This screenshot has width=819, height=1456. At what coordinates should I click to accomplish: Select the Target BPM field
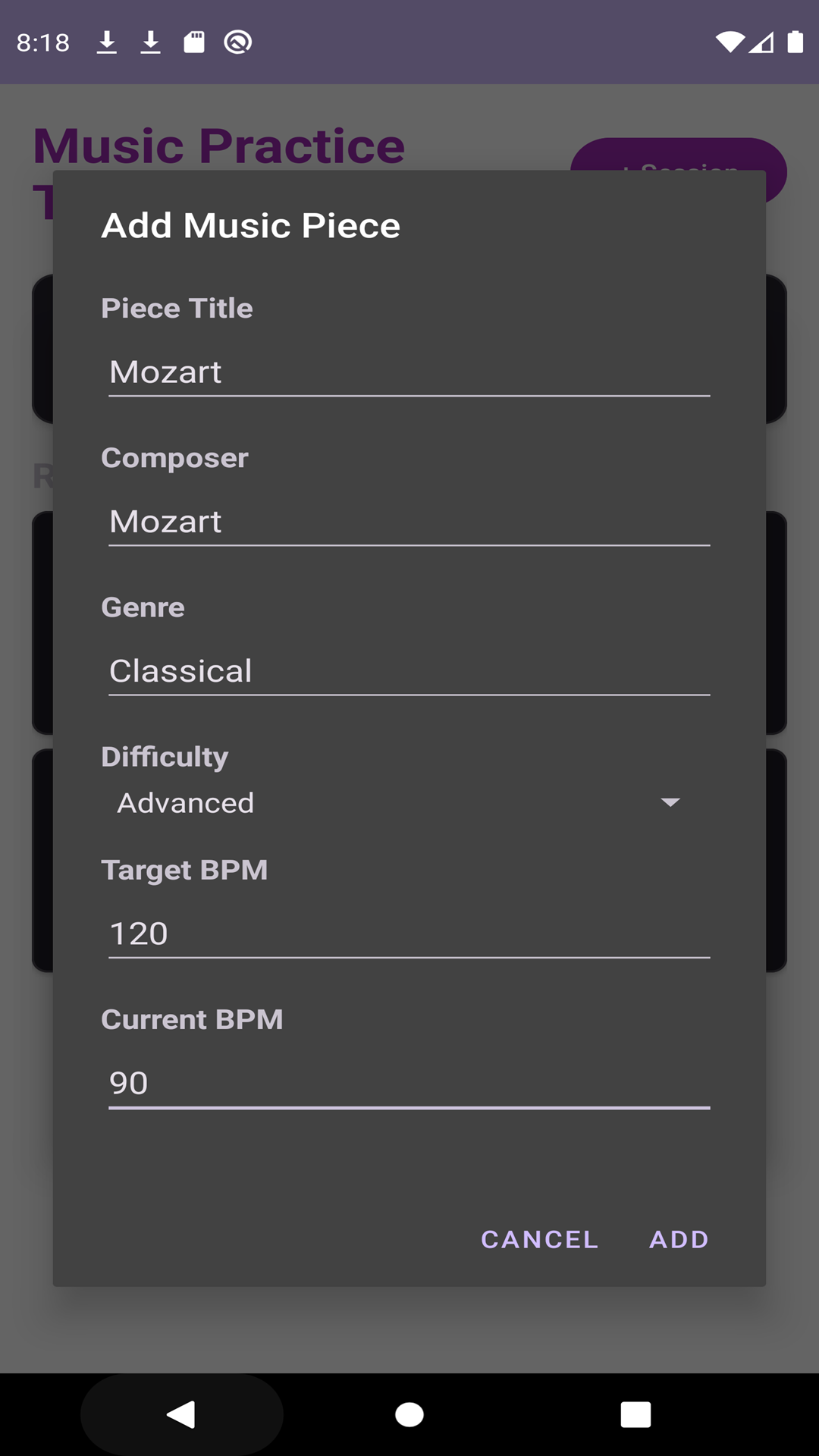[x=409, y=934]
